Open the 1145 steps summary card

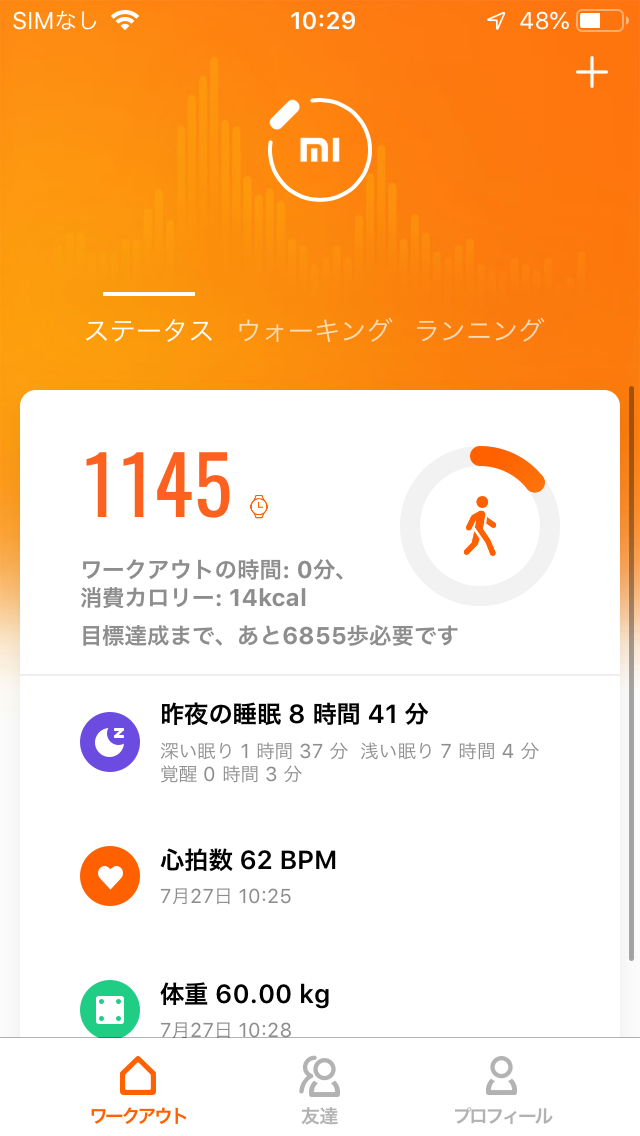click(x=320, y=532)
